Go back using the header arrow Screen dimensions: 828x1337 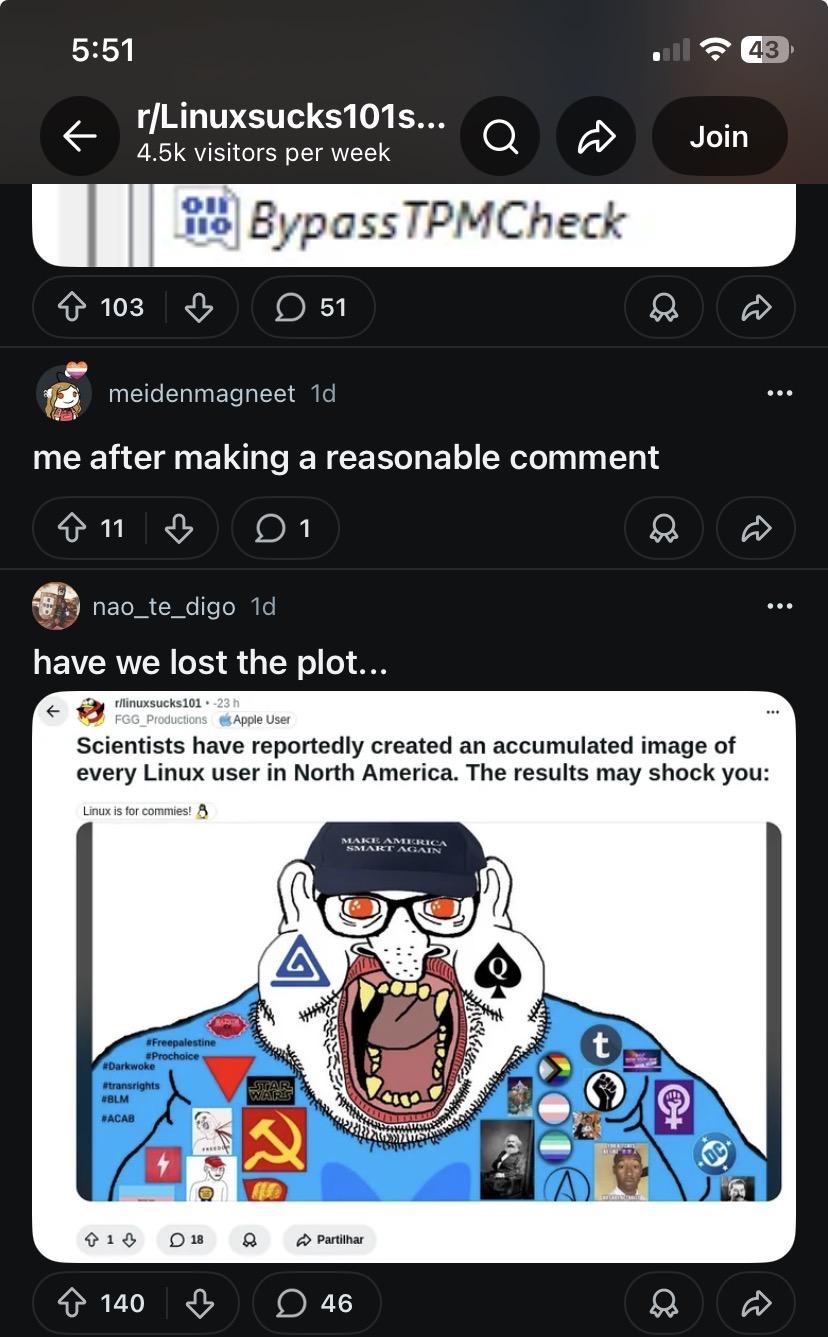point(80,137)
